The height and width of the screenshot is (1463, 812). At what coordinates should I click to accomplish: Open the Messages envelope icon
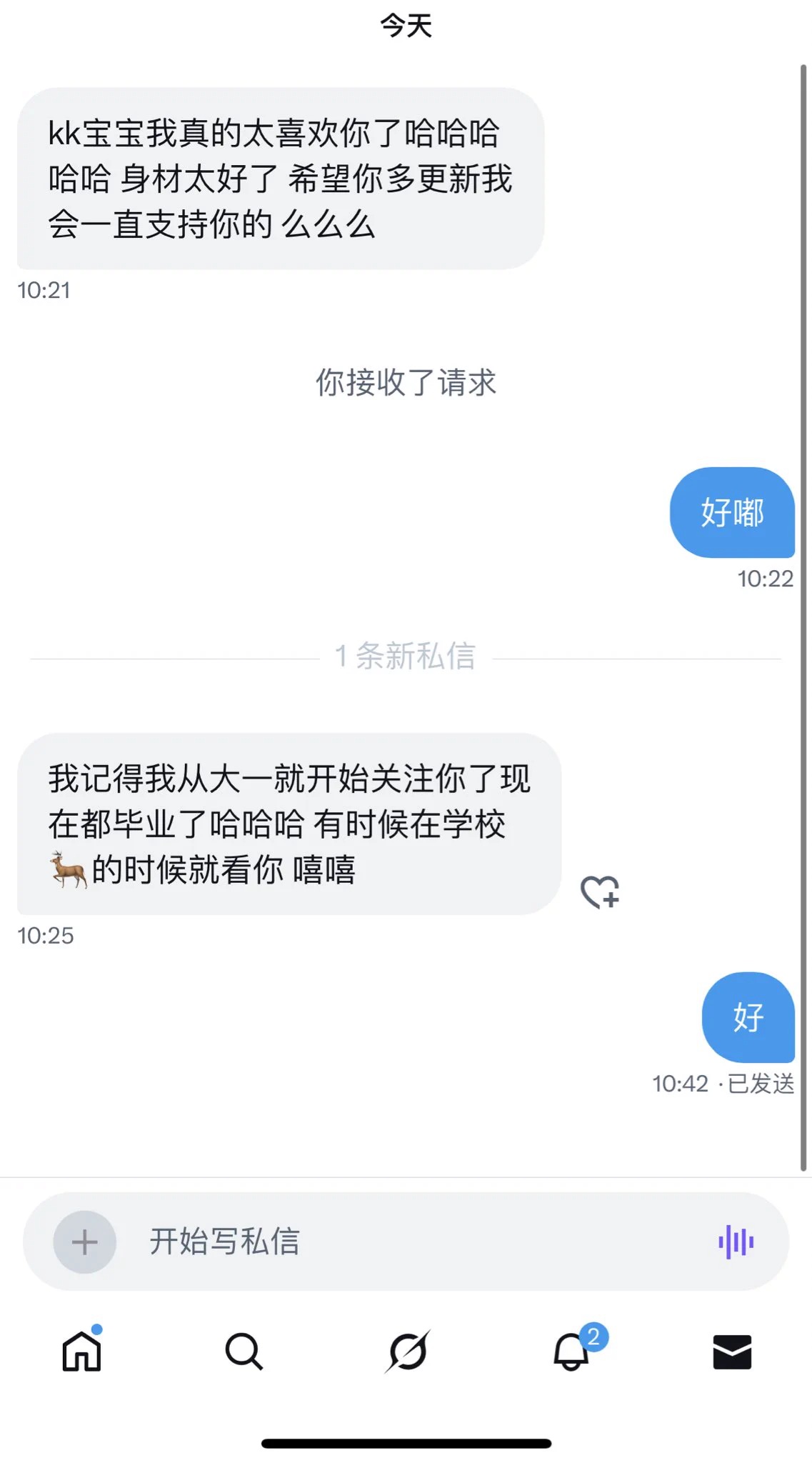tap(731, 1350)
